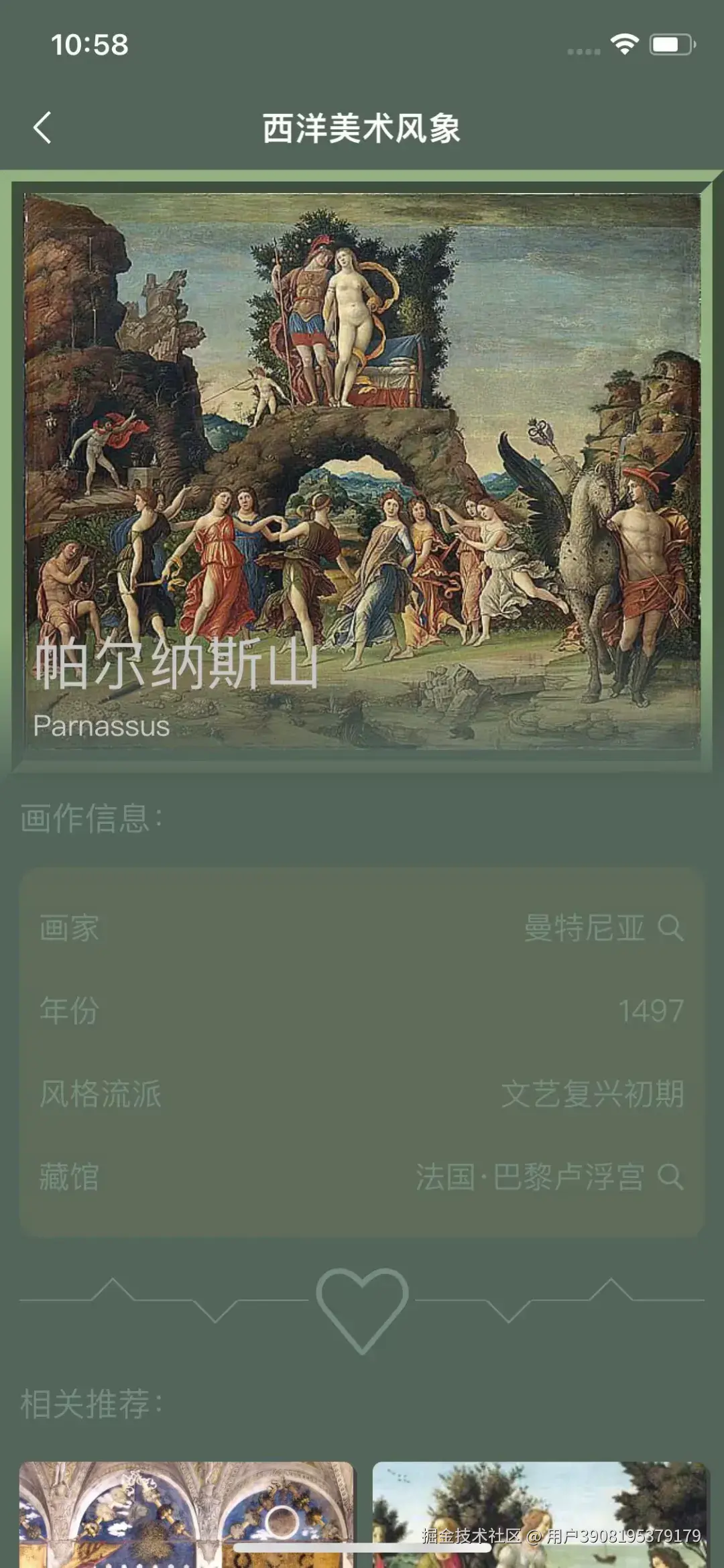724x1568 pixels.
Task: Open the recommended painting with trees and figures
Action: click(540, 1514)
